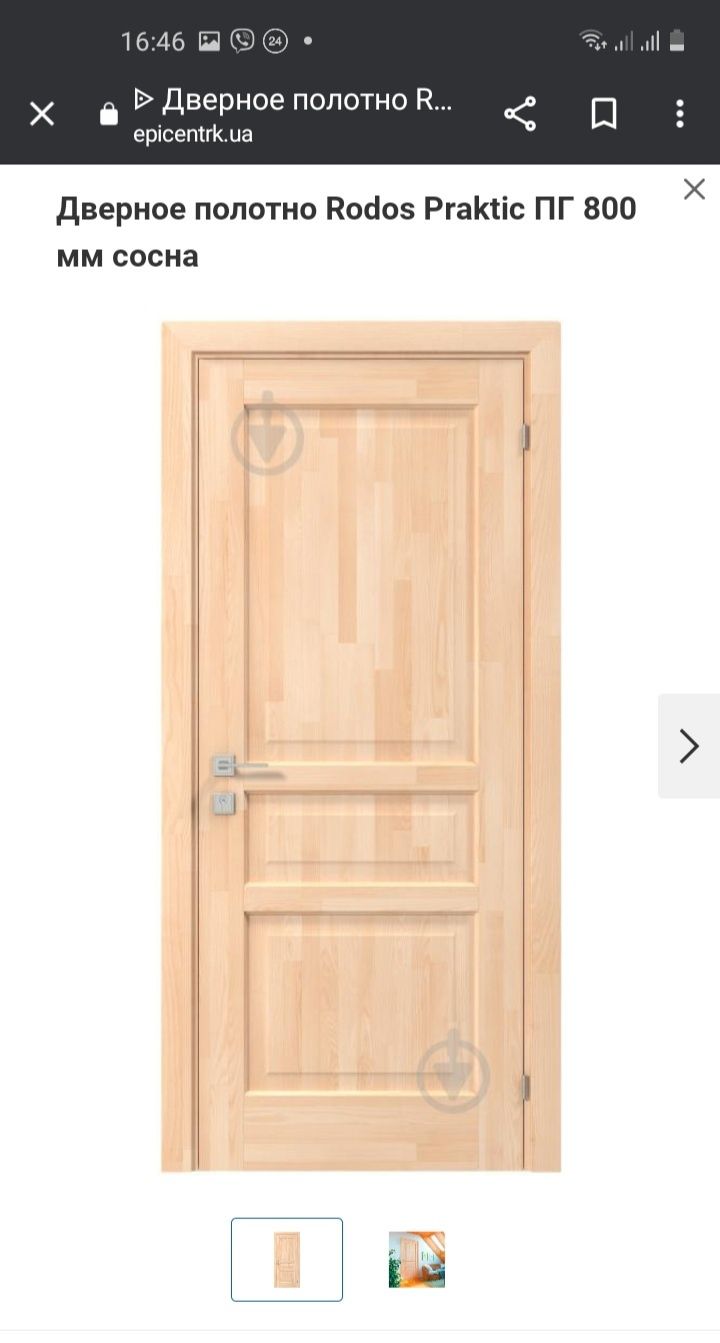Go to the next product image

coord(689,746)
